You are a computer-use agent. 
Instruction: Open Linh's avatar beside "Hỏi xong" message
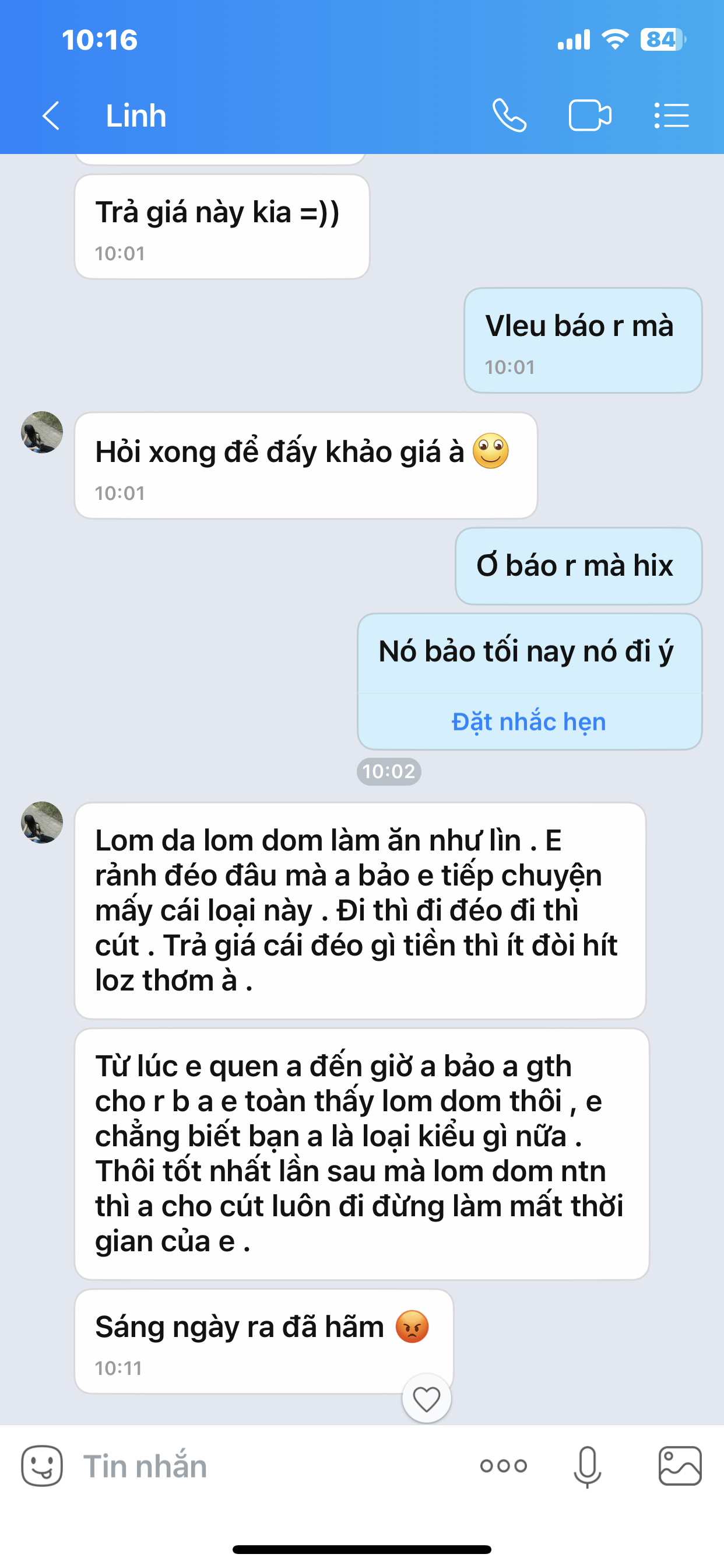42,432
